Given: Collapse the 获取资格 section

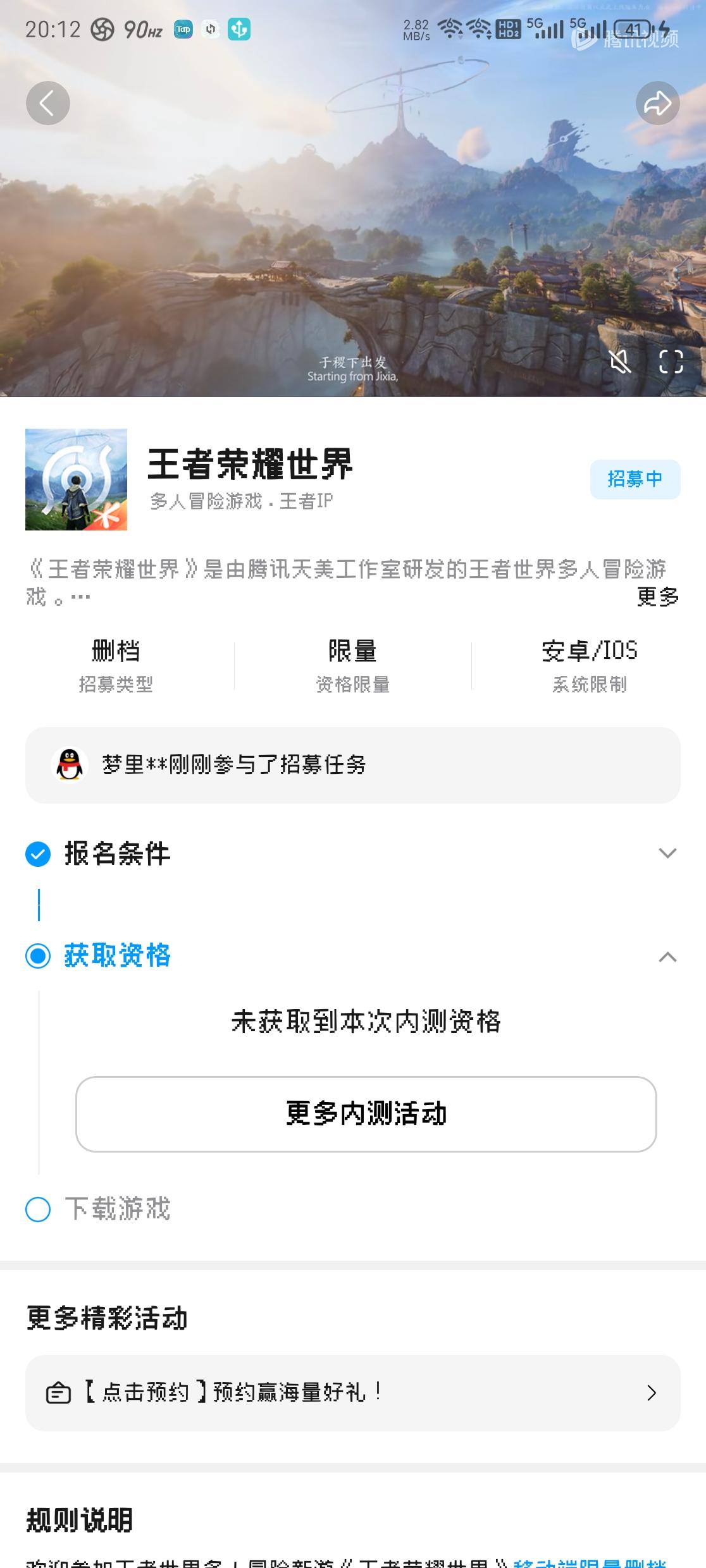Looking at the screenshot, I should click(x=667, y=957).
